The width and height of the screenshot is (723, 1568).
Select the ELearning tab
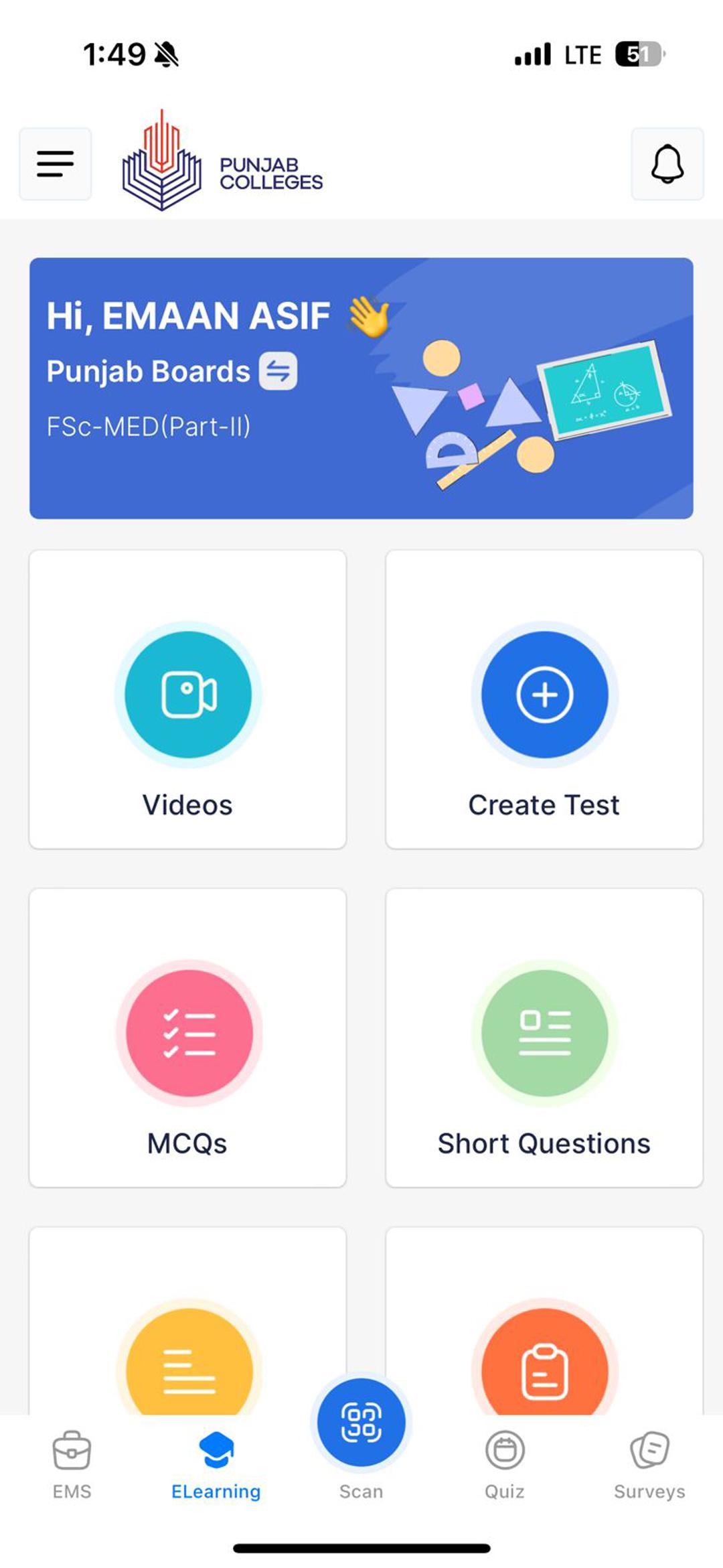(x=216, y=1466)
